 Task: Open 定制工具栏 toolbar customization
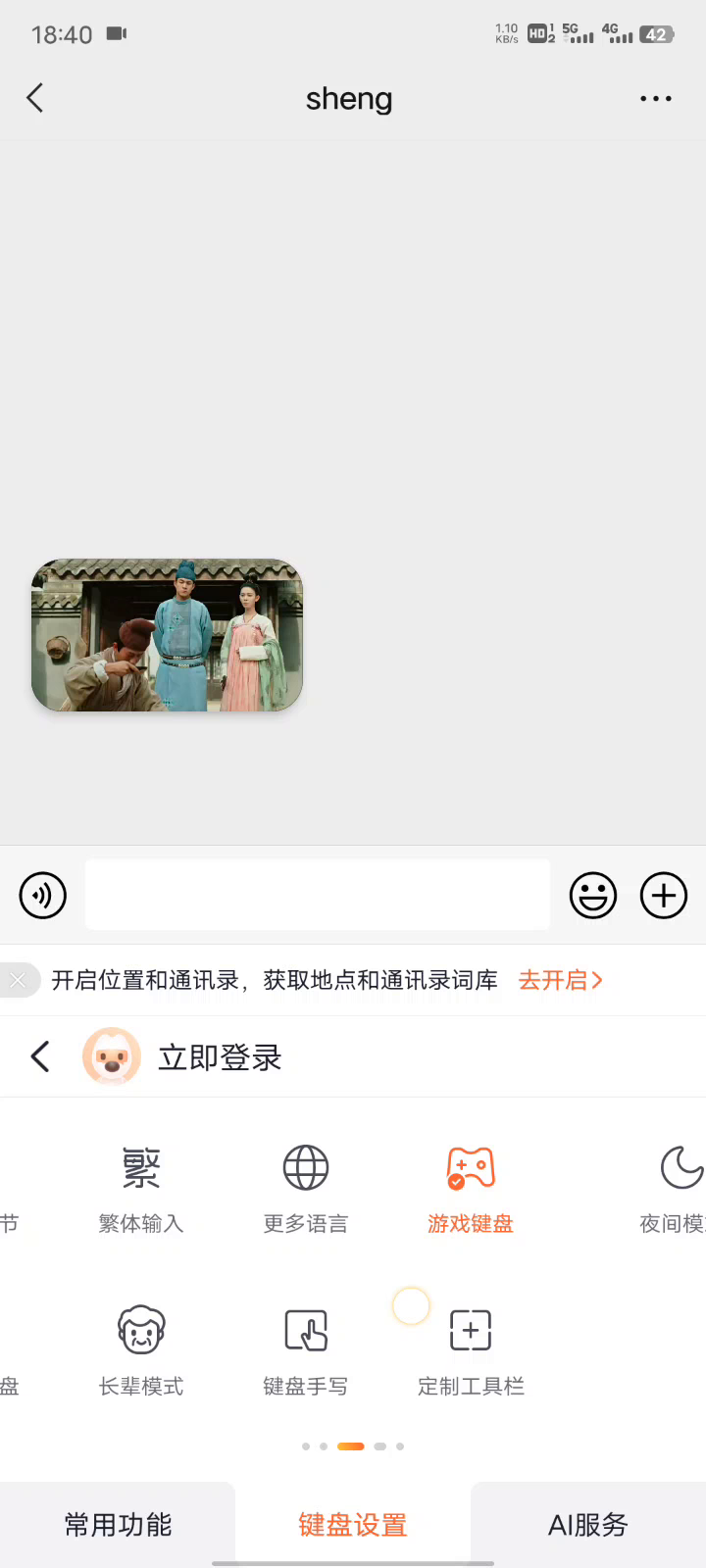(x=471, y=1349)
